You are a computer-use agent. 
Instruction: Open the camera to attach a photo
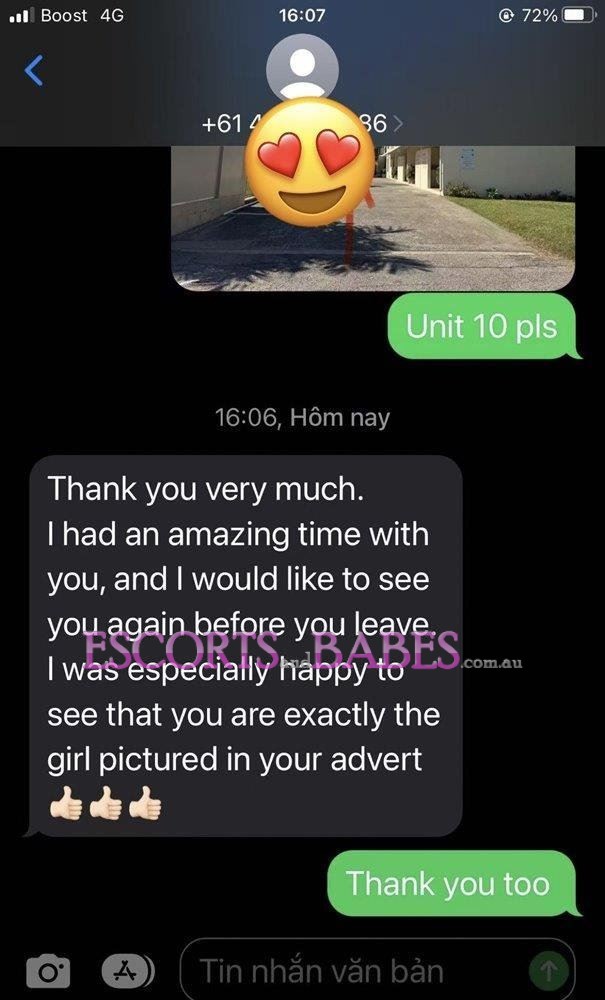[48, 972]
